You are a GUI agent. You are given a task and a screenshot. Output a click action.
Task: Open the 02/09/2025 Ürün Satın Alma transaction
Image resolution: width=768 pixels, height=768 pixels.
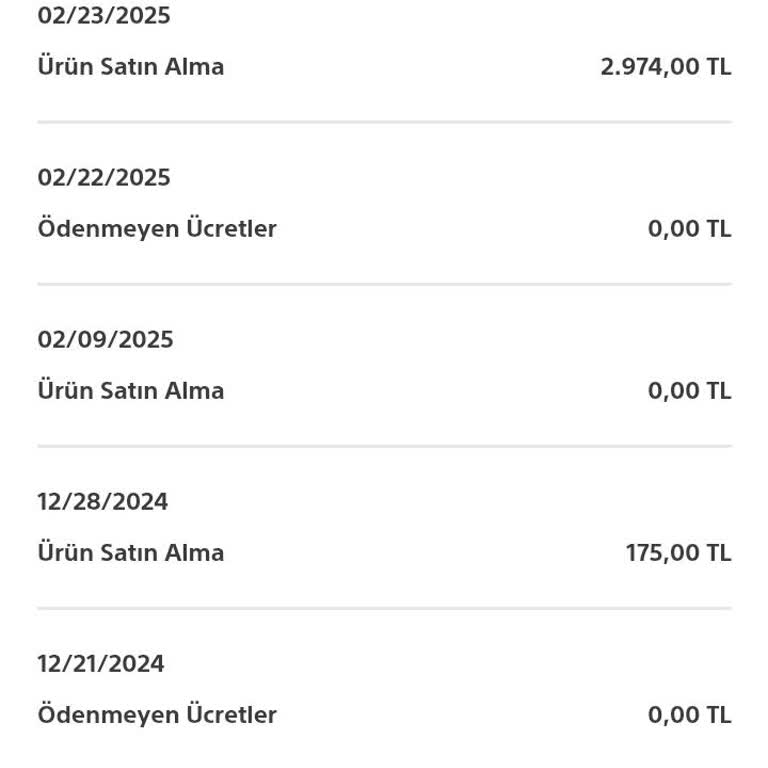click(x=384, y=366)
